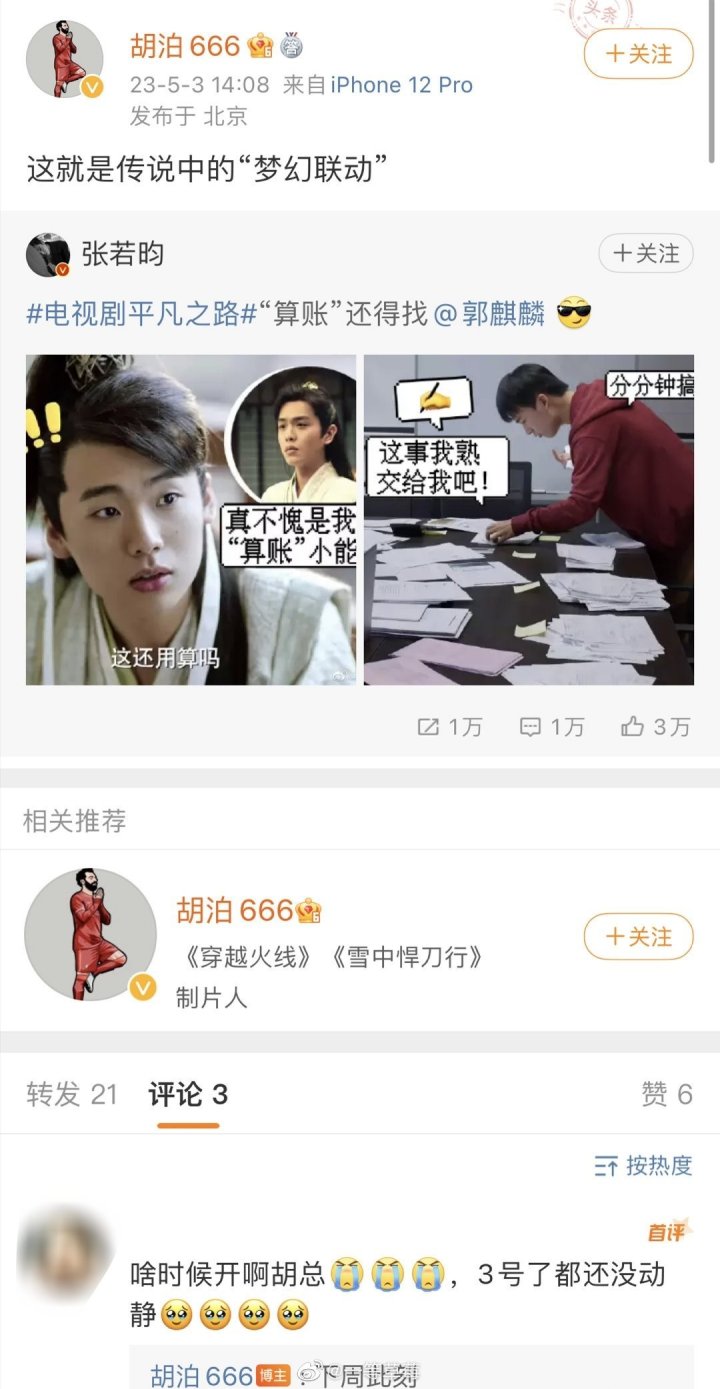The image size is (720, 1389).
Task: Select the 评论 3 tab
Action: (x=188, y=1094)
